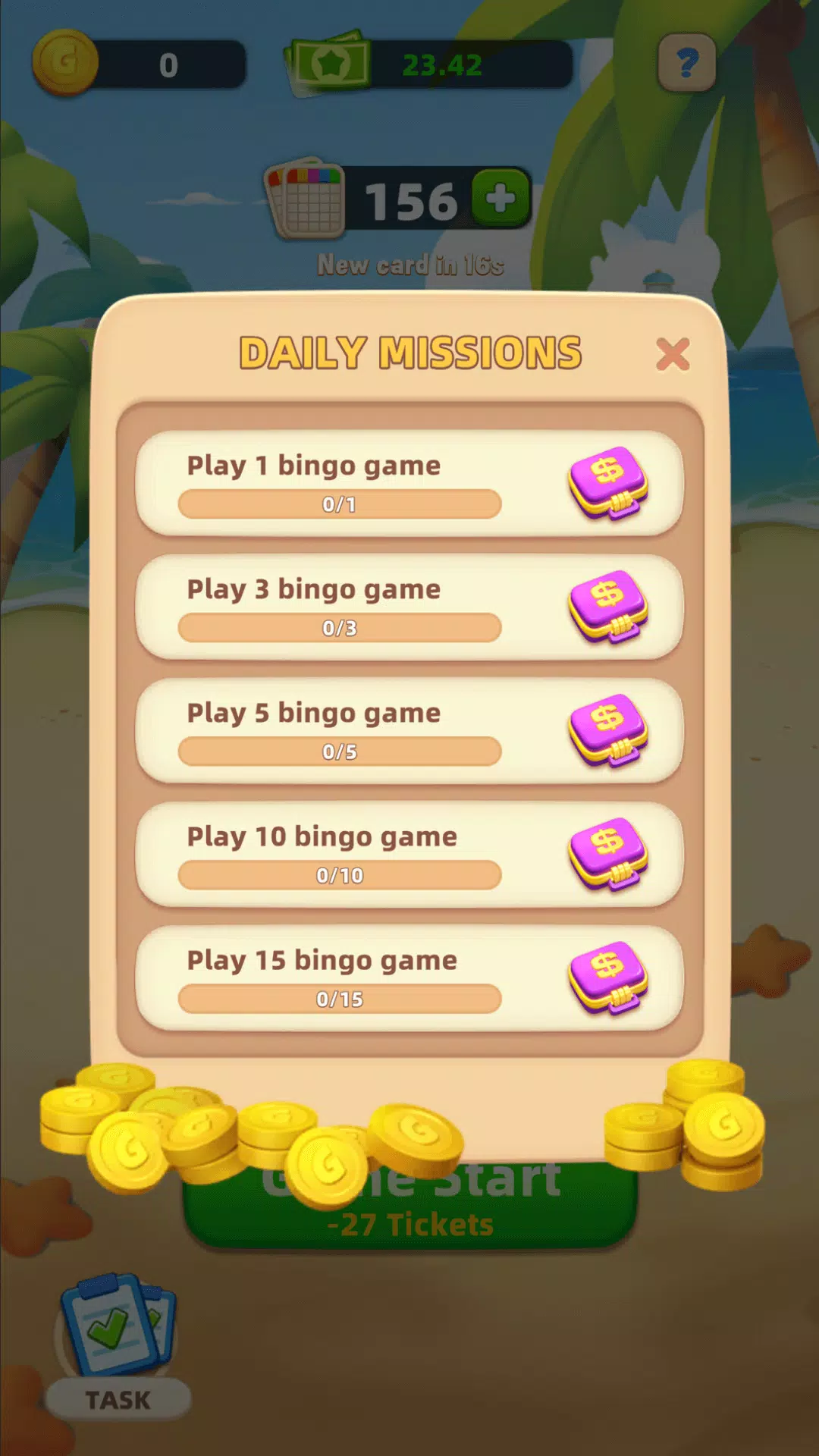Image resolution: width=819 pixels, height=1456 pixels.
Task: Close the Daily Missions dialog
Action: point(672,354)
